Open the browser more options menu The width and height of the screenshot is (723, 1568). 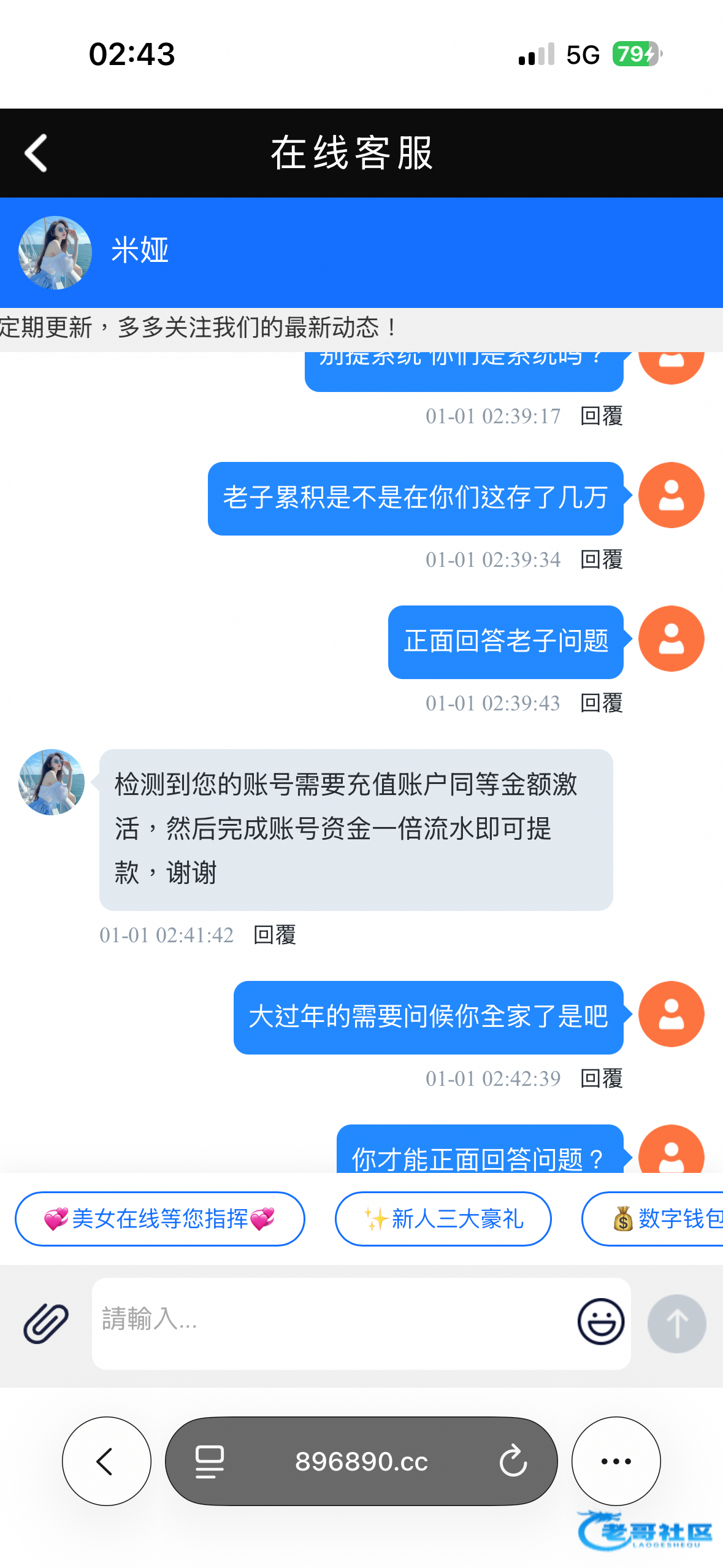tap(616, 1461)
